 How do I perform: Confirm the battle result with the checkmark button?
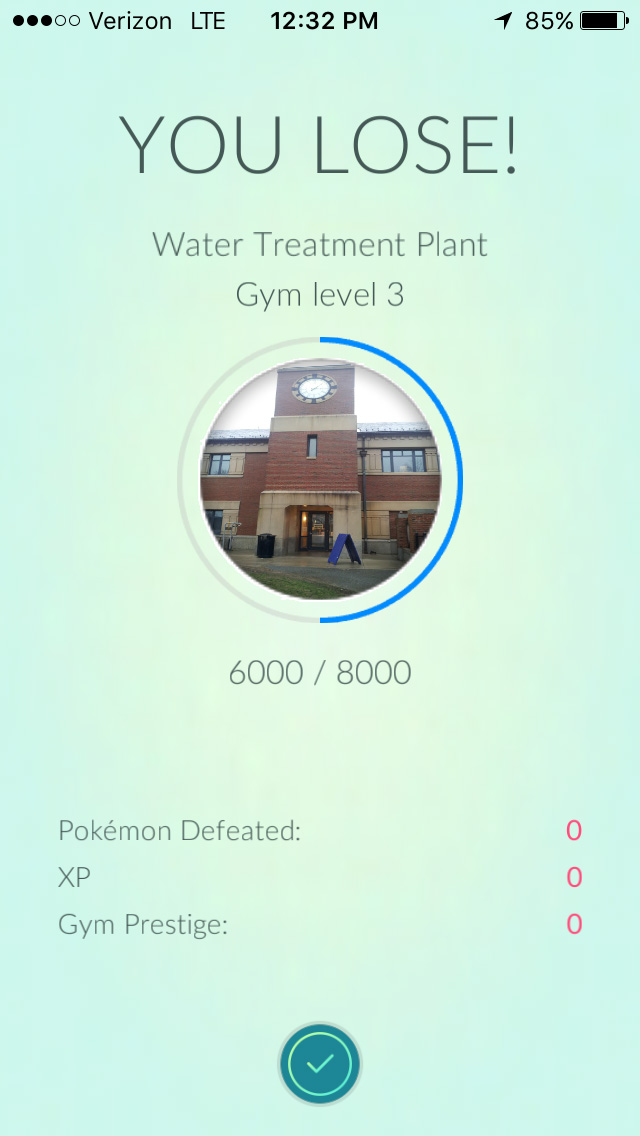[x=320, y=1063]
